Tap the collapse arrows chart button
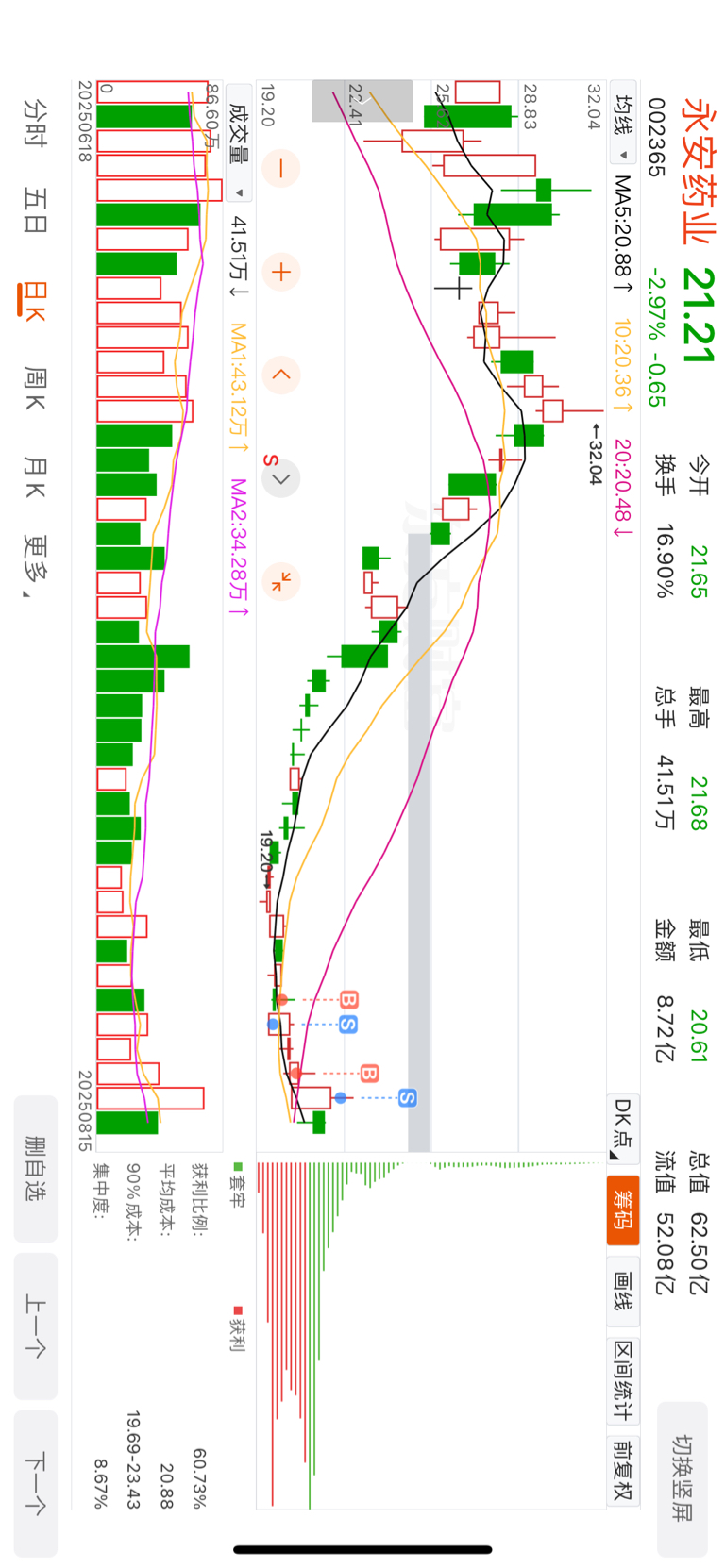This screenshot has height=1568, width=725. coord(280,582)
